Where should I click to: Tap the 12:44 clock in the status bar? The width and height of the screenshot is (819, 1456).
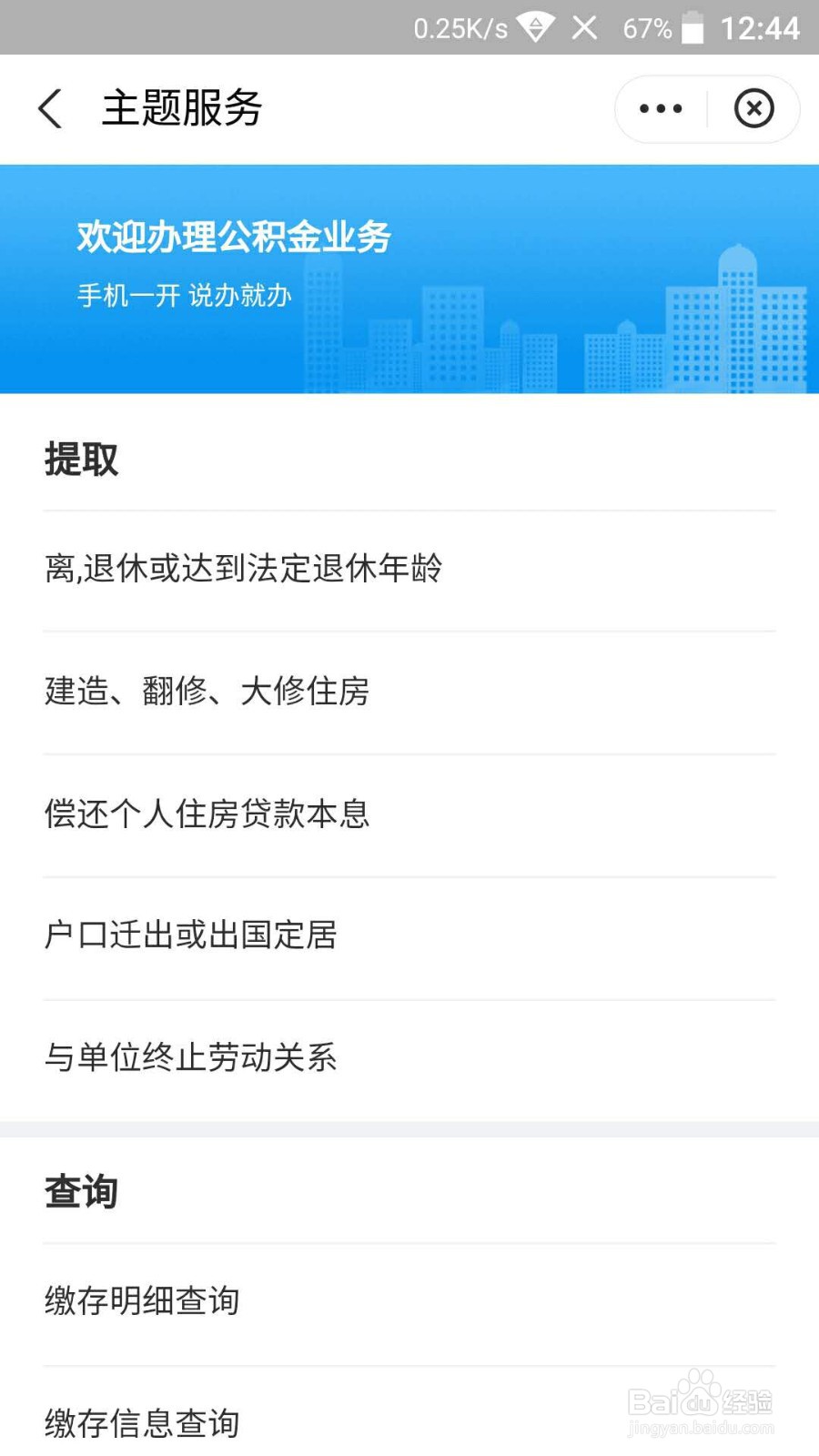pyautogui.click(x=761, y=28)
